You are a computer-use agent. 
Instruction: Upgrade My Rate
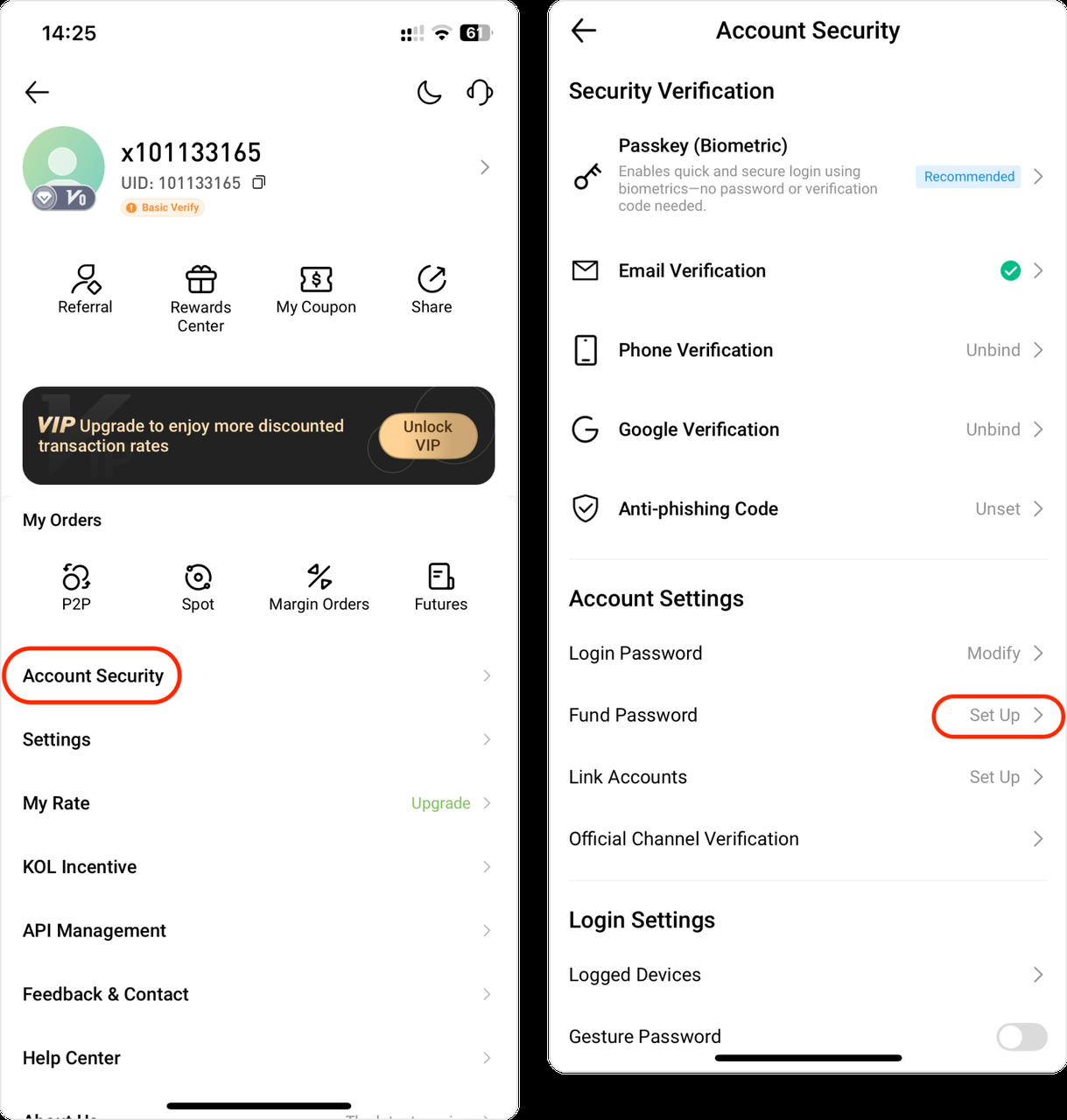441,803
